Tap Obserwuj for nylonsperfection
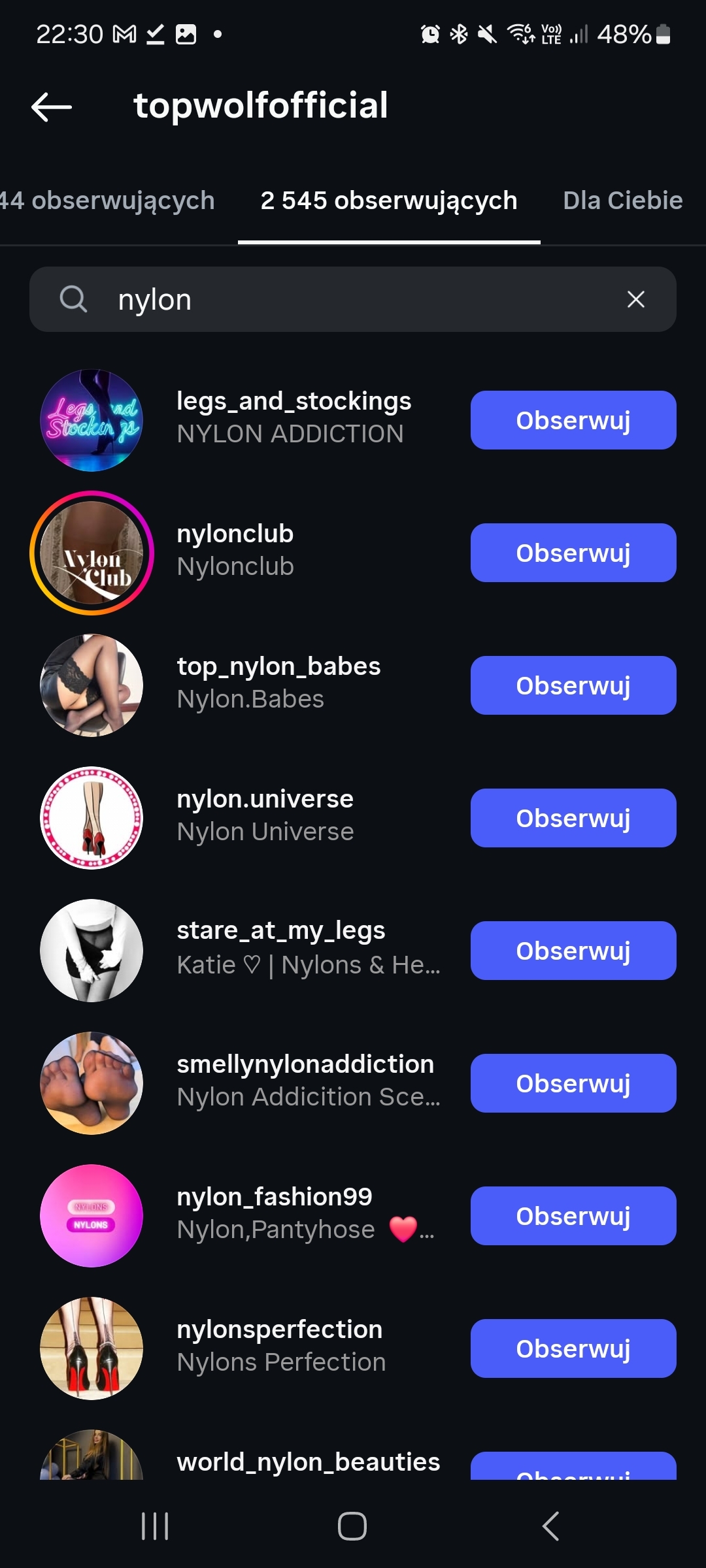This screenshot has height=1568, width=706. click(573, 1348)
